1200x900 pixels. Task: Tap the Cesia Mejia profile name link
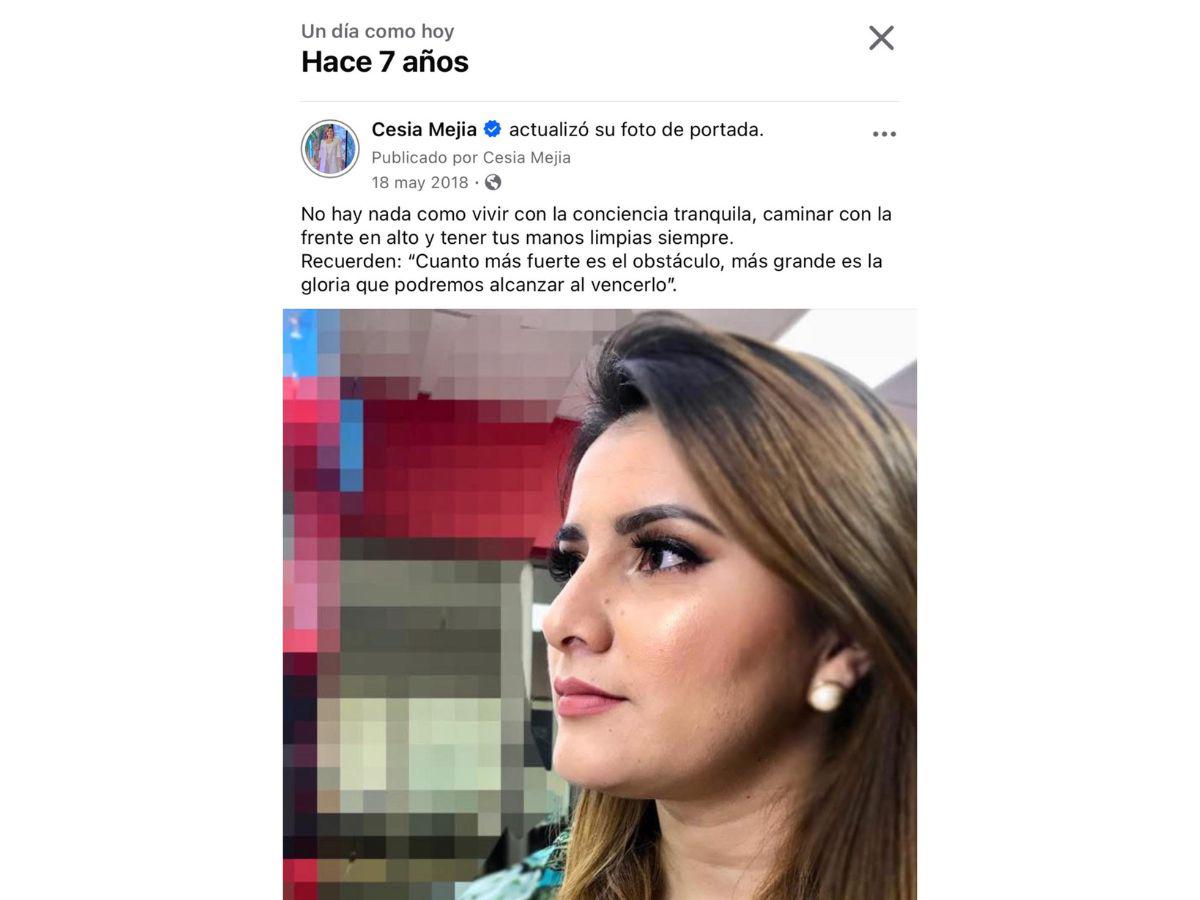(424, 129)
